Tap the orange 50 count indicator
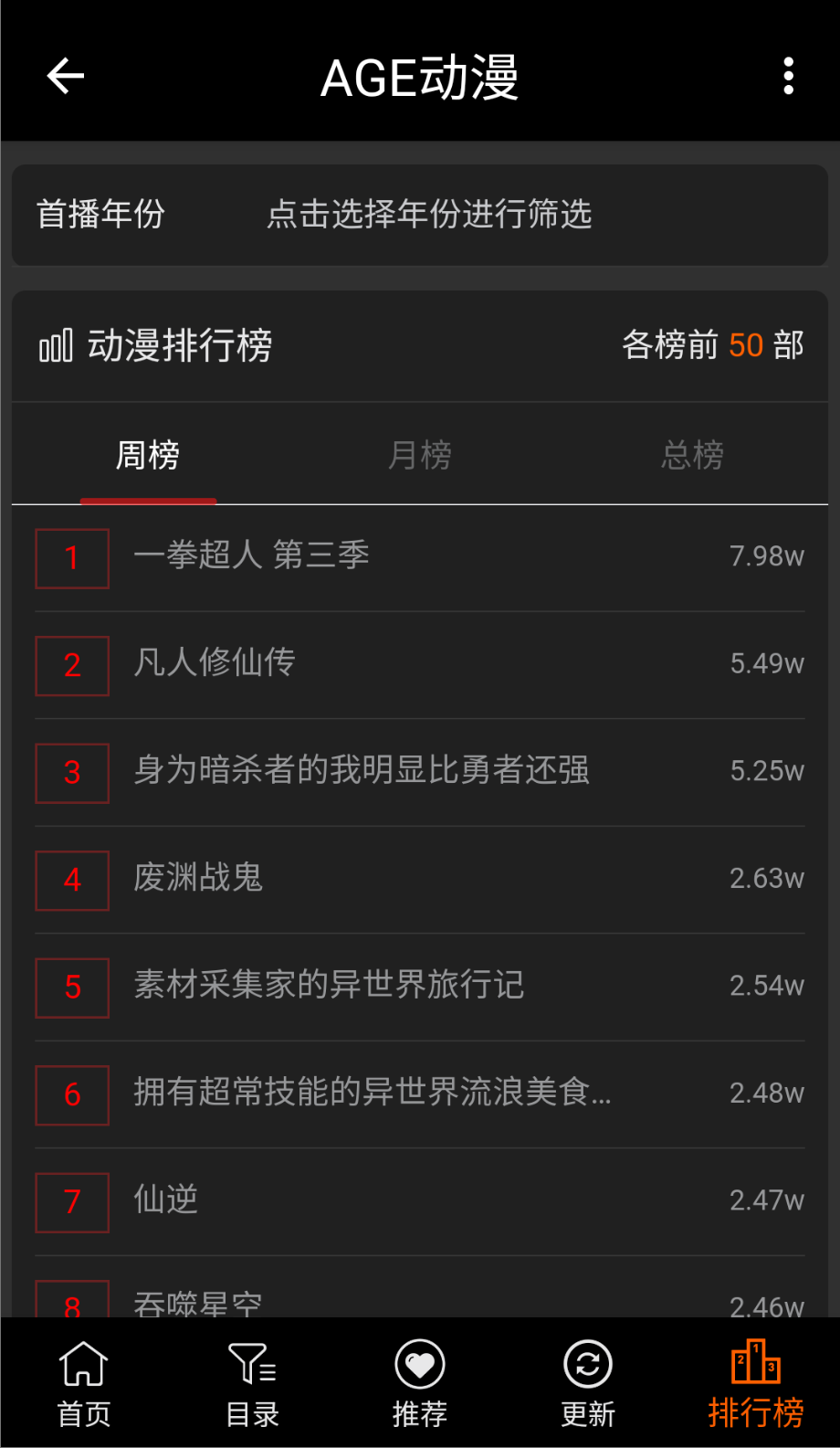 [746, 345]
